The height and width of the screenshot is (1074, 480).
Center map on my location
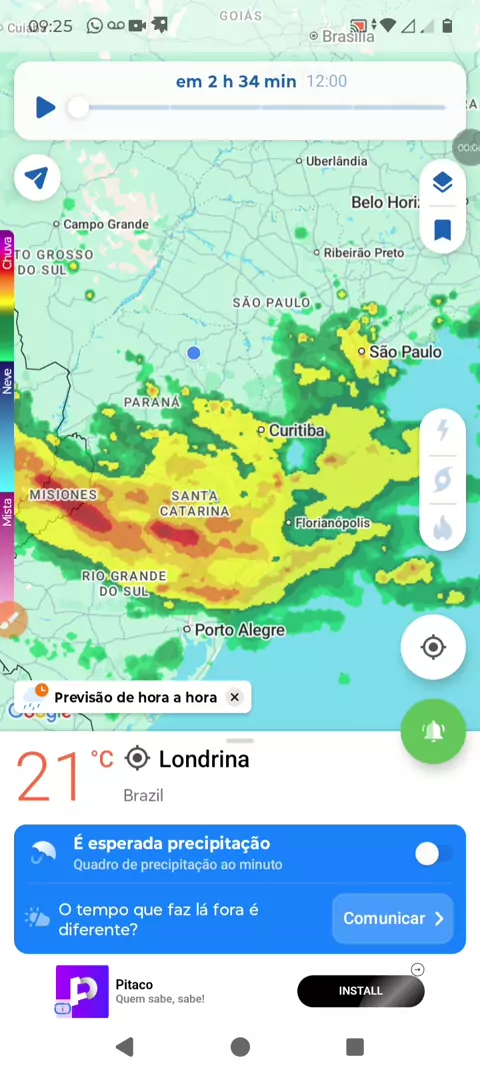tap(433, 647)
